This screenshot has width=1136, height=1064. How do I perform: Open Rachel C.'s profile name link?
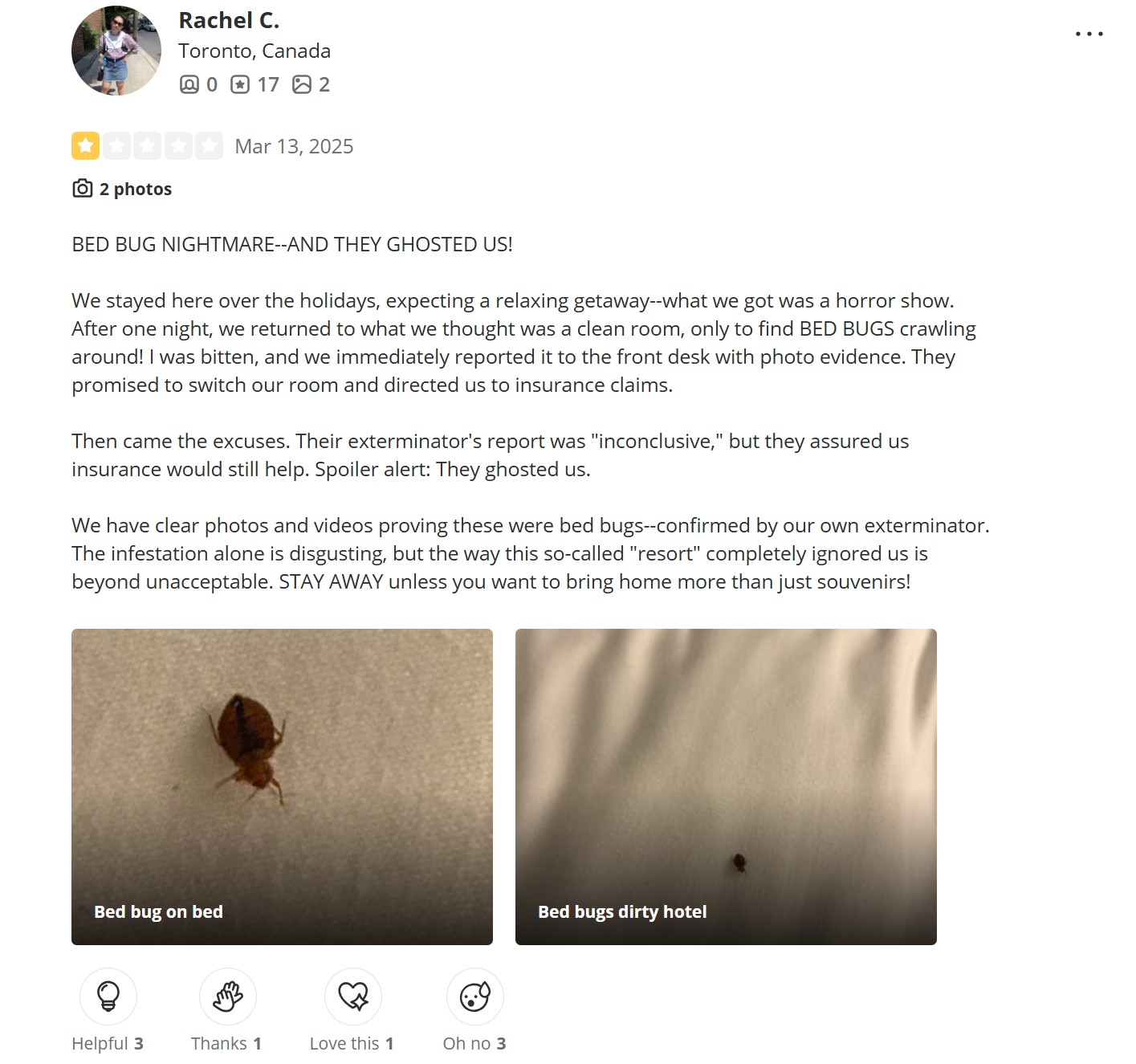coord(229,20)
